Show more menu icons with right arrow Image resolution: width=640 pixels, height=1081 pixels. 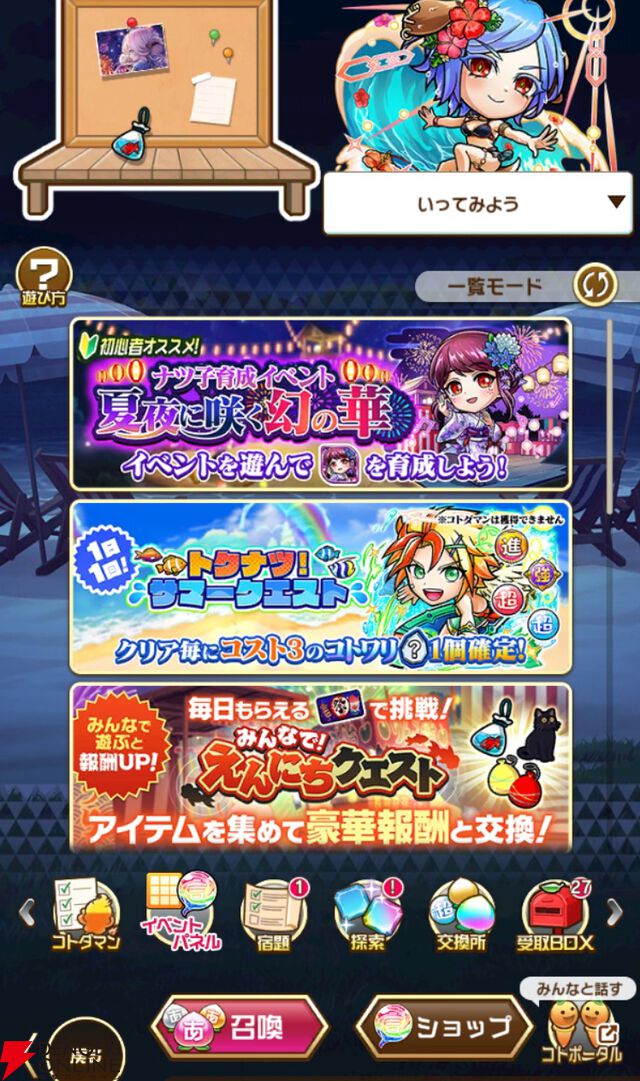(615, 912)
